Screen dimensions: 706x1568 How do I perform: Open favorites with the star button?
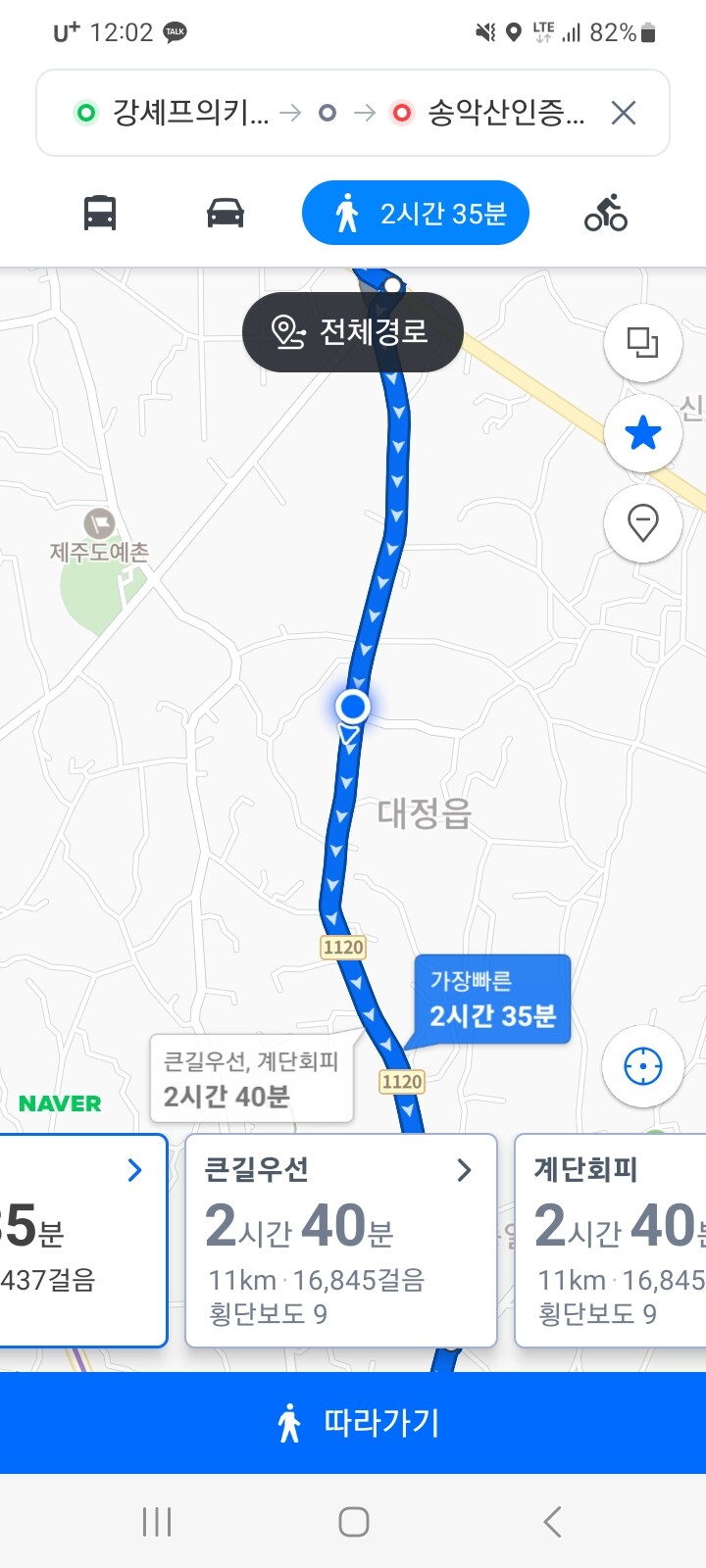[642, 432]
